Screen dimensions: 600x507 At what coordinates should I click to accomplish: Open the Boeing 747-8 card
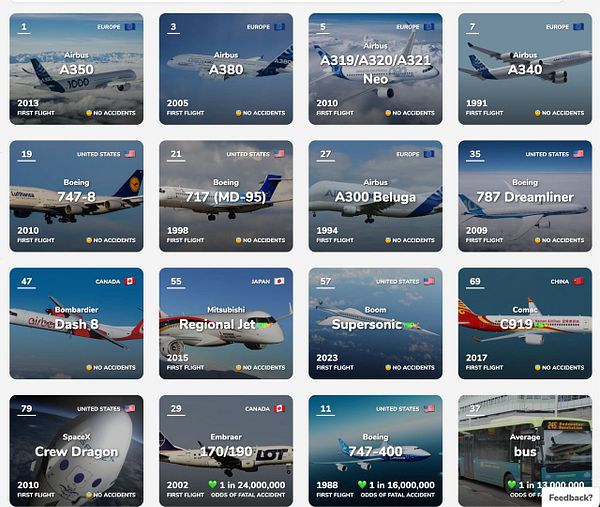point(76,195)
